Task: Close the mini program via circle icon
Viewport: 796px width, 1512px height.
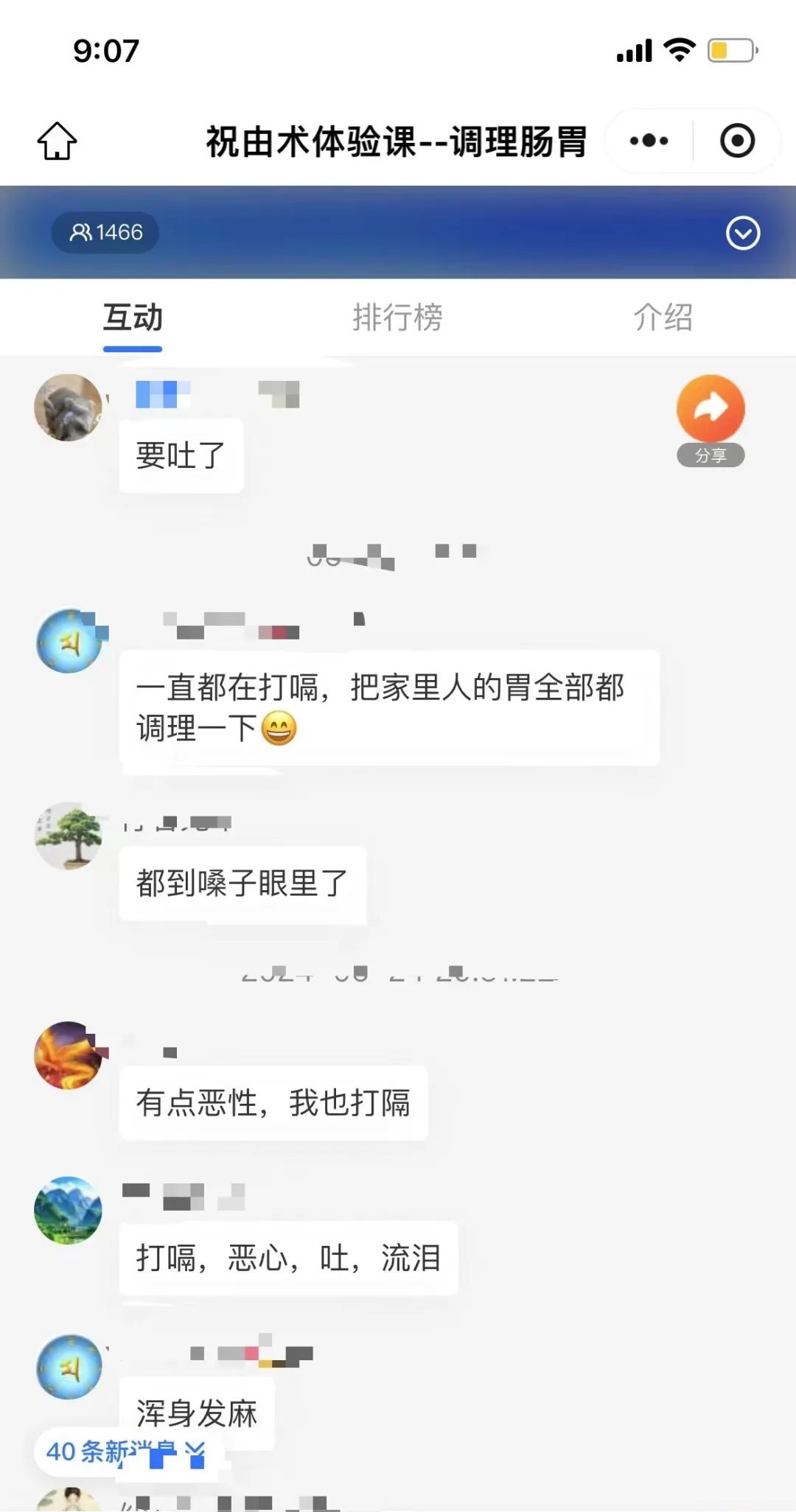Action: (737, 141)
